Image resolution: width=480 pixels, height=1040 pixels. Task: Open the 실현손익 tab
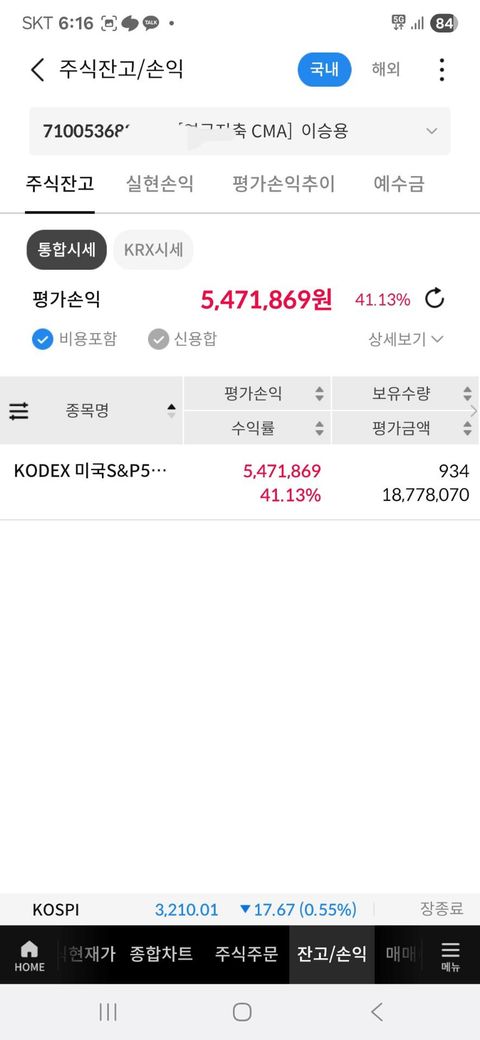[160, 184]
